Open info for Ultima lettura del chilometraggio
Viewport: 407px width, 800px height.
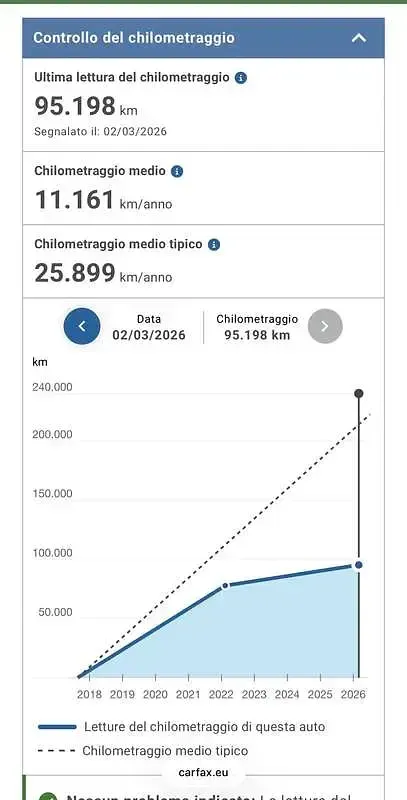[241, 78]
